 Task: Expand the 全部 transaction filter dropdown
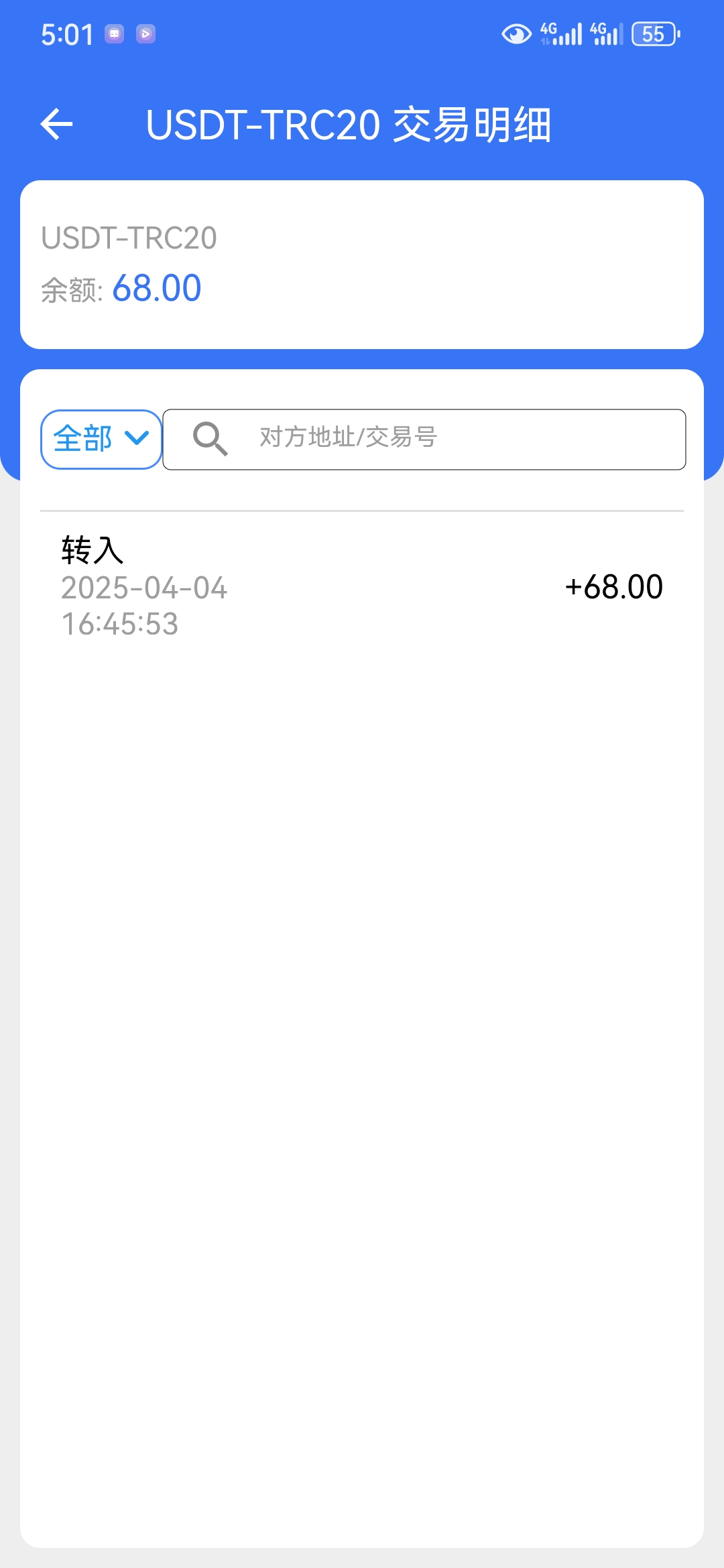[x=101, y=440]
